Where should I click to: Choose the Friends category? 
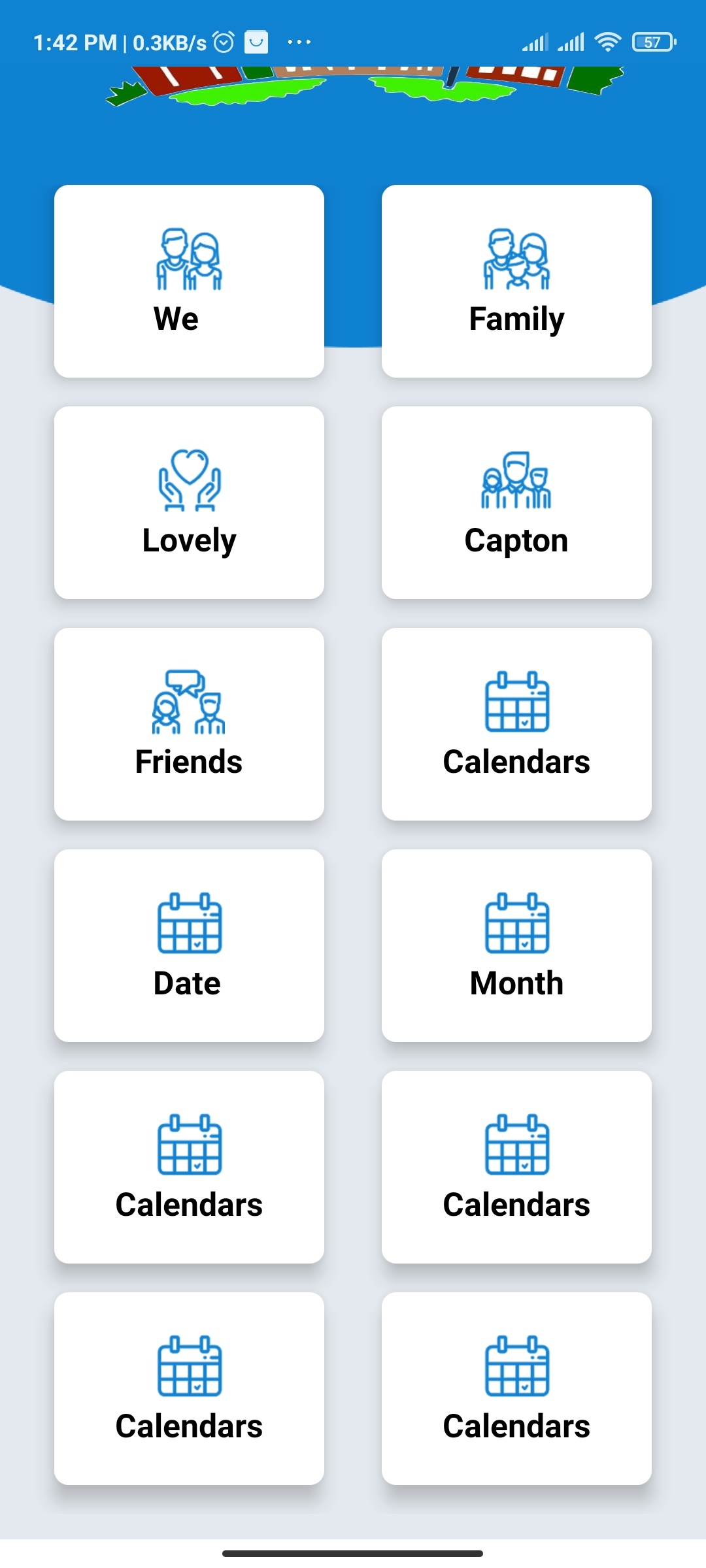[x=190, y=725]
